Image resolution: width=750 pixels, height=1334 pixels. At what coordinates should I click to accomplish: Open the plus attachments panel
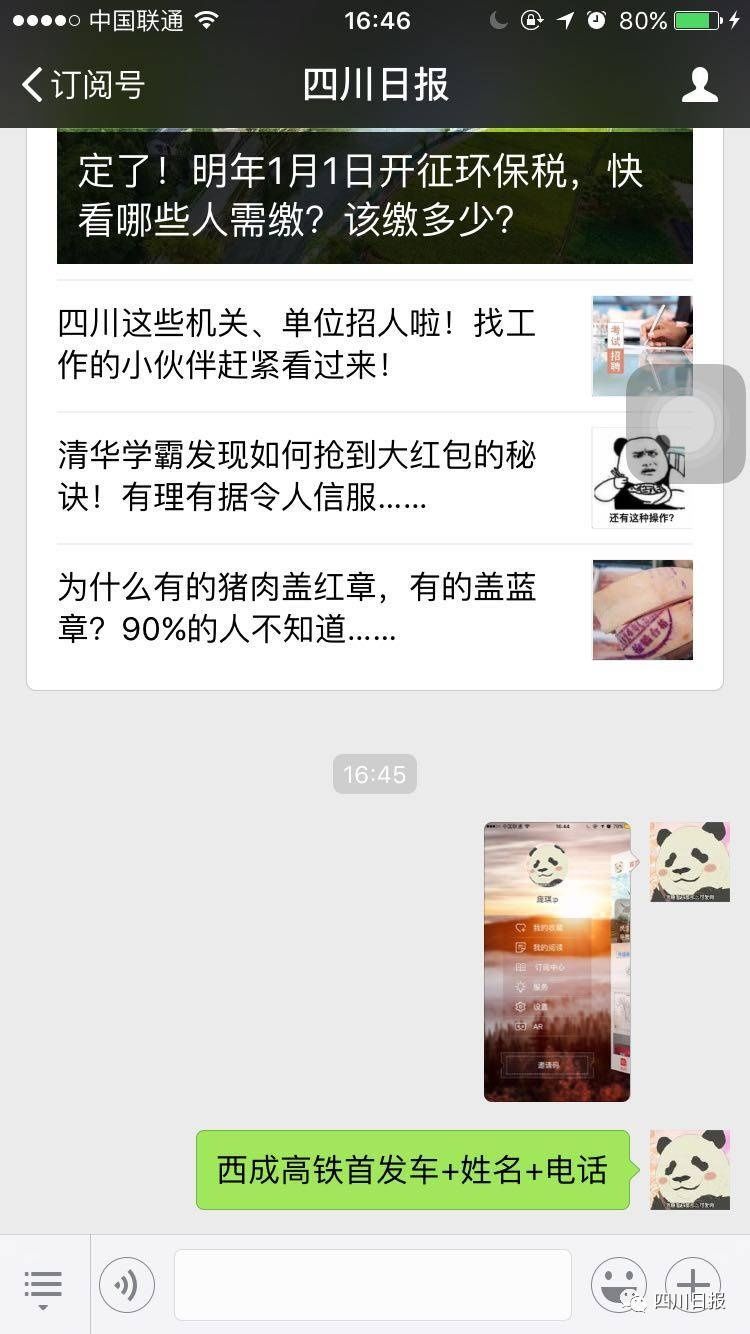[693, 1285]
